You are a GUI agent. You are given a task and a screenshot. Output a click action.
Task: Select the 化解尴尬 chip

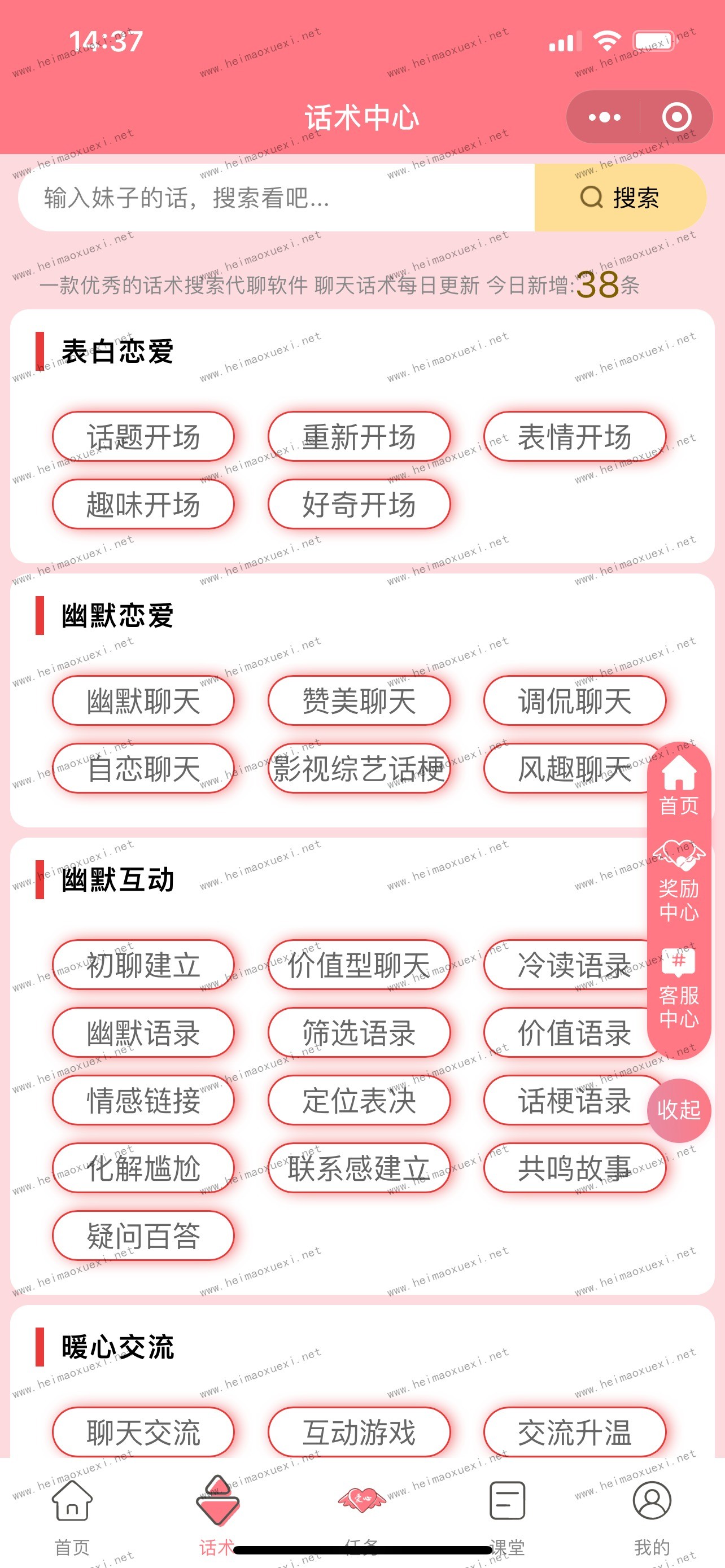pyautogui.click(x=143, y=1167)
